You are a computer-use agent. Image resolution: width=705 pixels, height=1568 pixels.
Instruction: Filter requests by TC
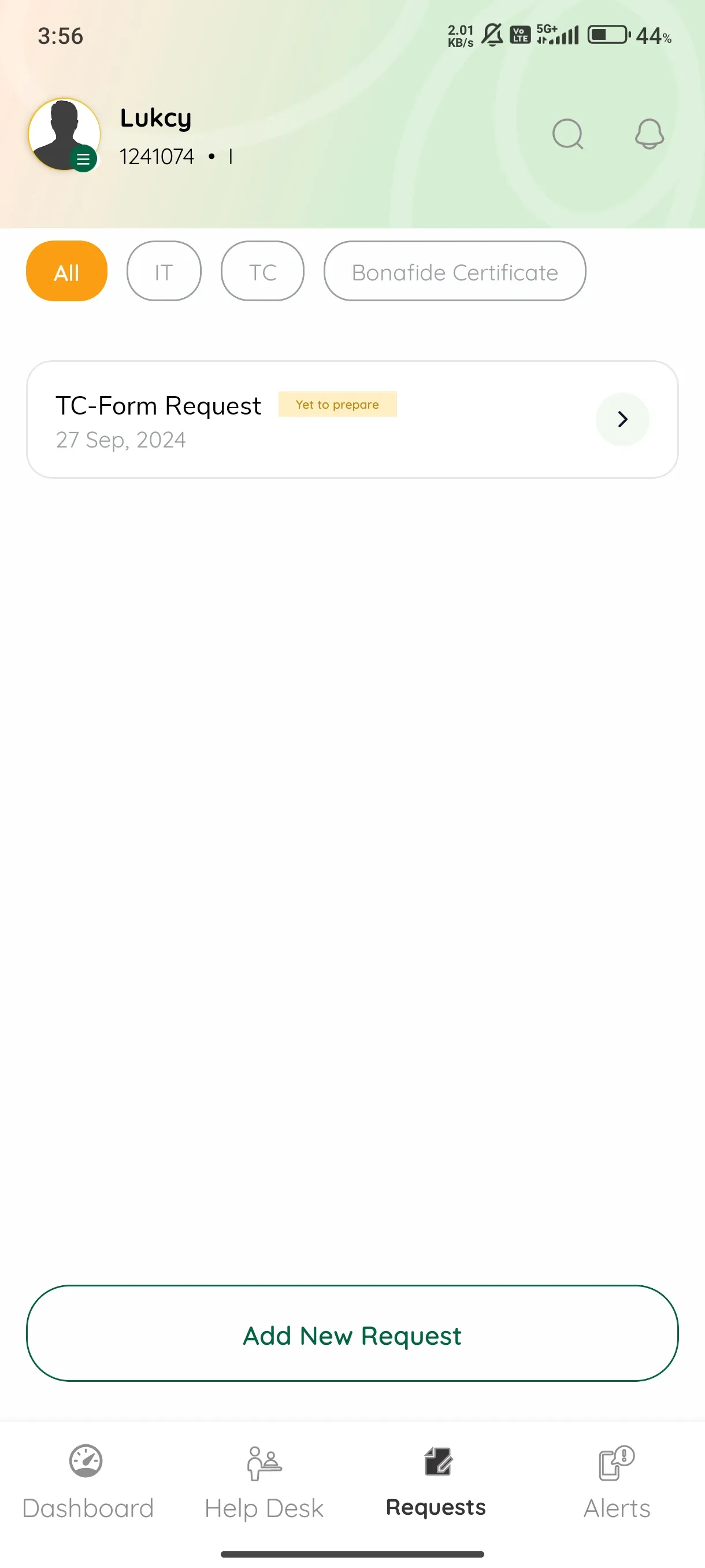pyautogui.click(x=262, y=271)
